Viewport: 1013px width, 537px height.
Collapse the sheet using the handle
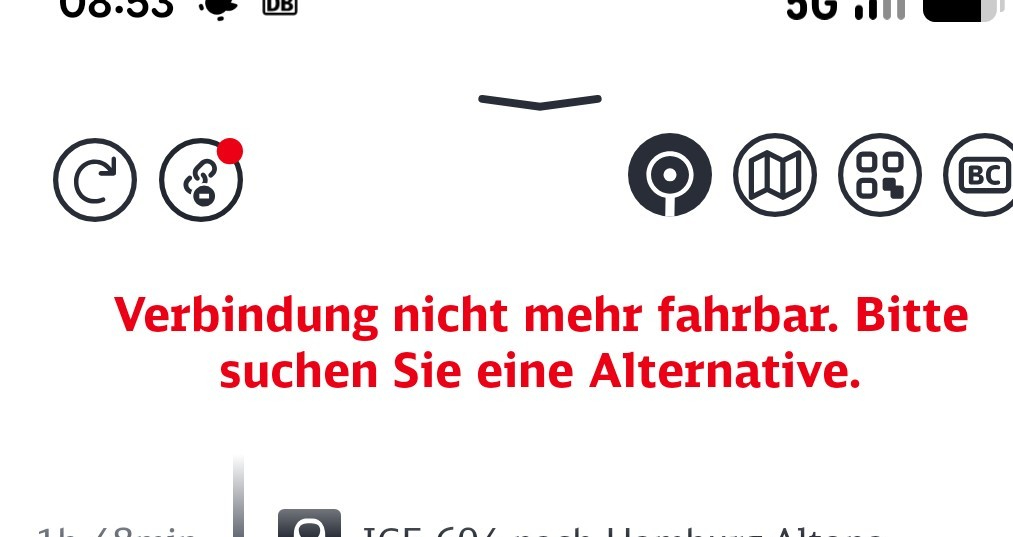pos(539,101)
